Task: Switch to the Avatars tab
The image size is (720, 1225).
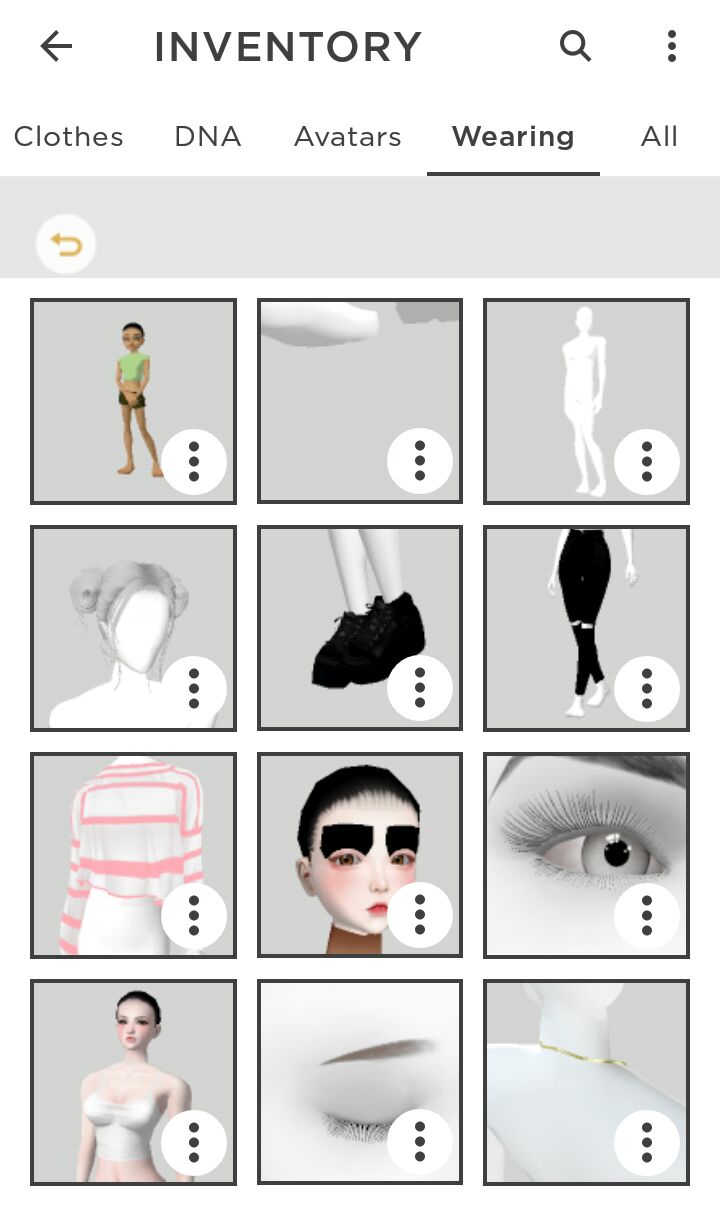Action: pos(347,137)
